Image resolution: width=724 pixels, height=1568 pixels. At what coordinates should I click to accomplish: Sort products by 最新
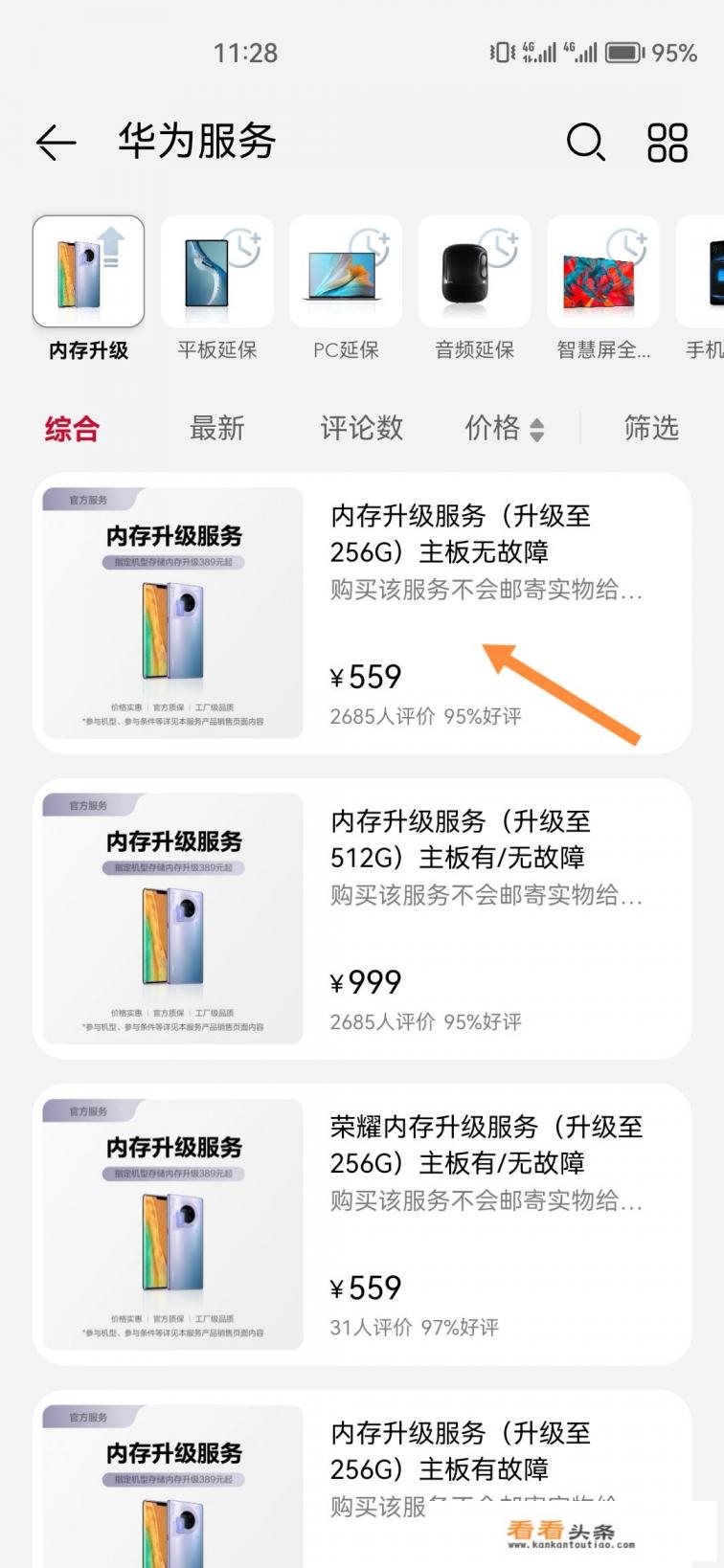pyautogui.click(x=216, y=428)
